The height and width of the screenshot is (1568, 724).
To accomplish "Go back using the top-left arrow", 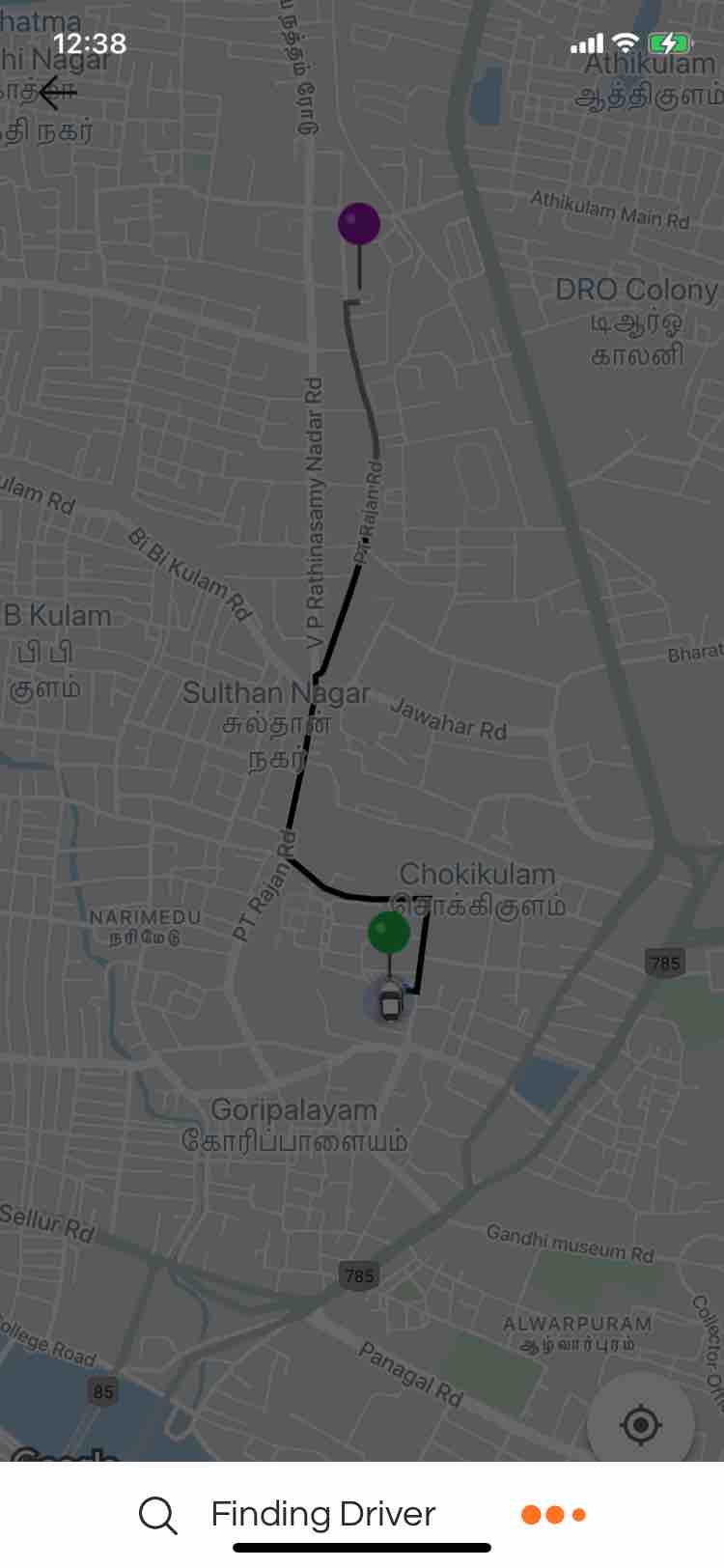I will click(x=57, y=92).
